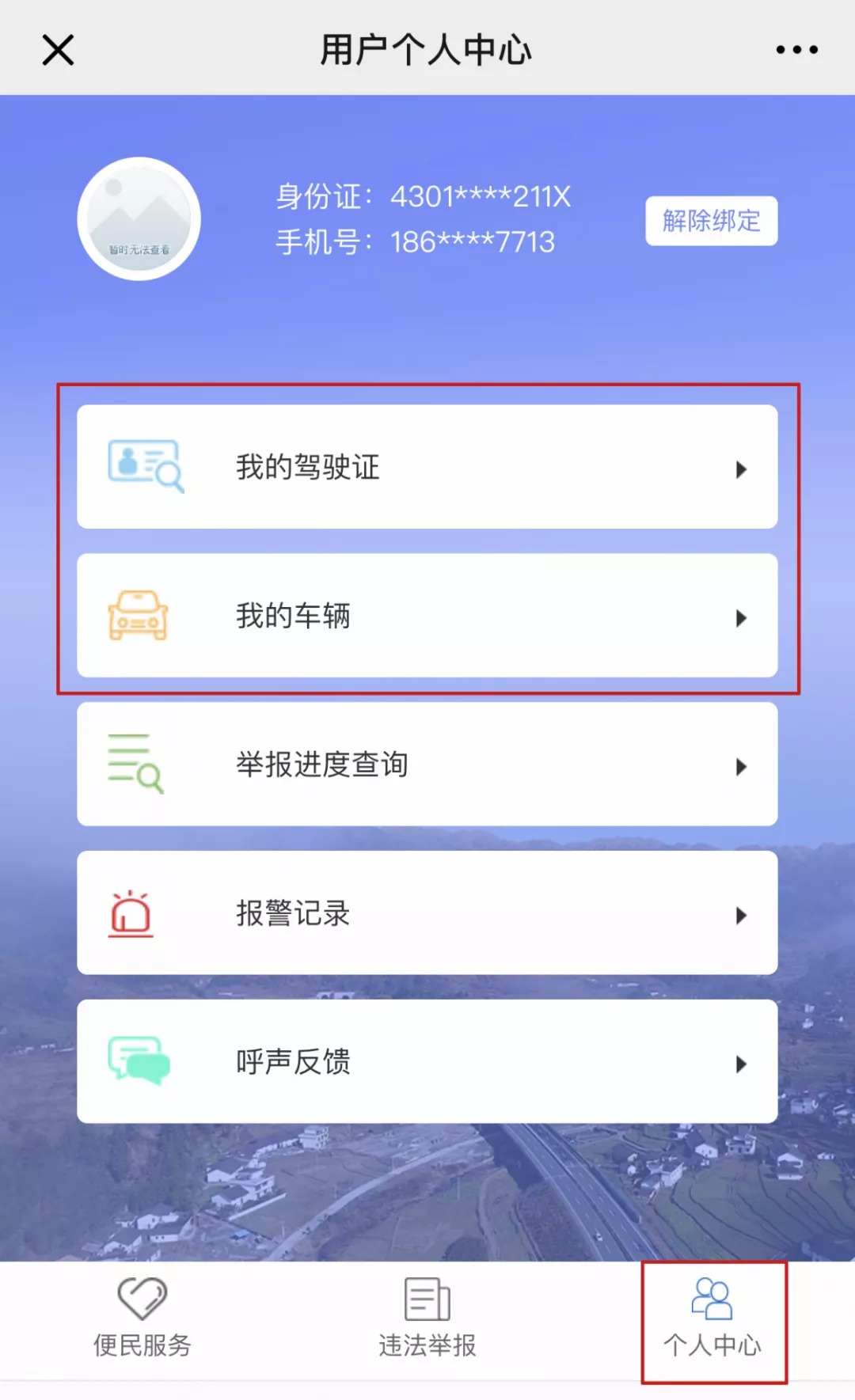Open 我的车辆 my vehicles row
This screenshot has height=1400, width=855.
click(x=427, y=616)
